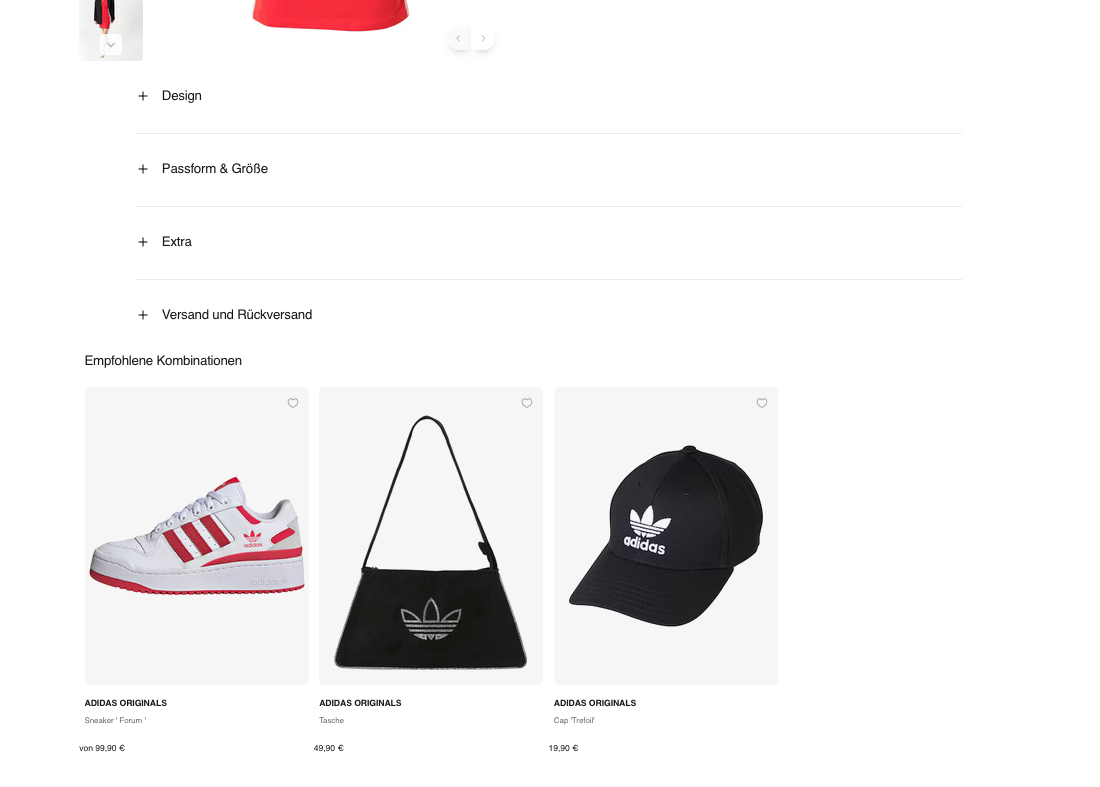Open the Sneaker 'Forum' product card
The height and width of the screenshot is (787, 1100).
point(196,536)
